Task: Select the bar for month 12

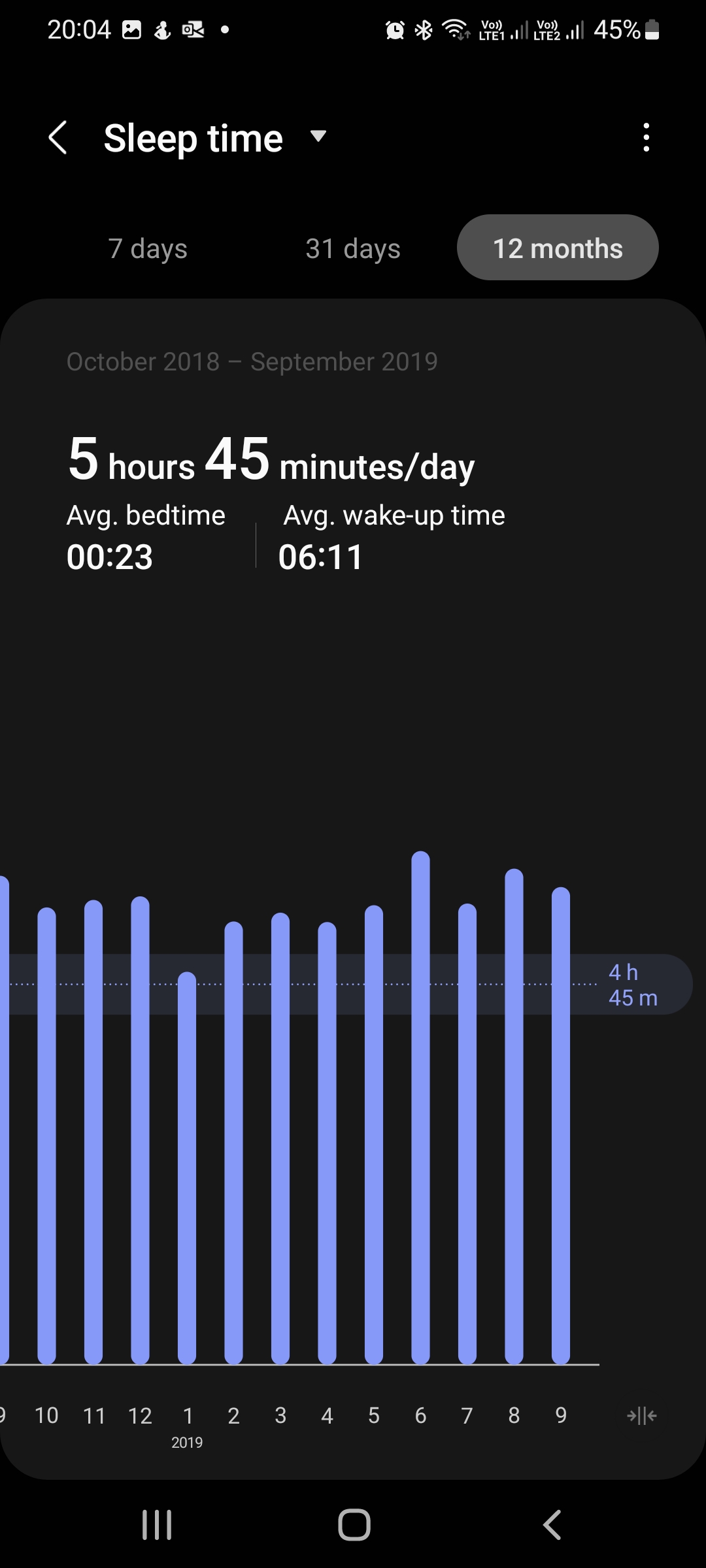Action: click(x=140, y=1130)
